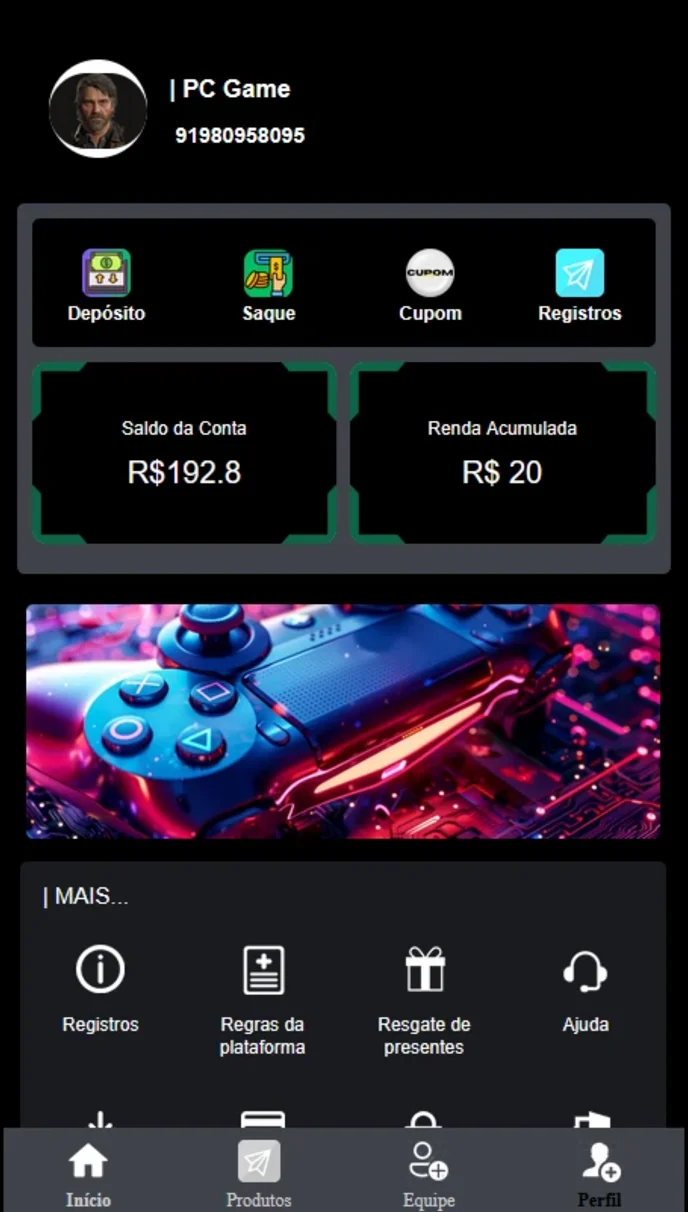Viewport: 688px width, 1212px height.
Task: Tap the Saque withdrawal button
Action: pos(268,286)
